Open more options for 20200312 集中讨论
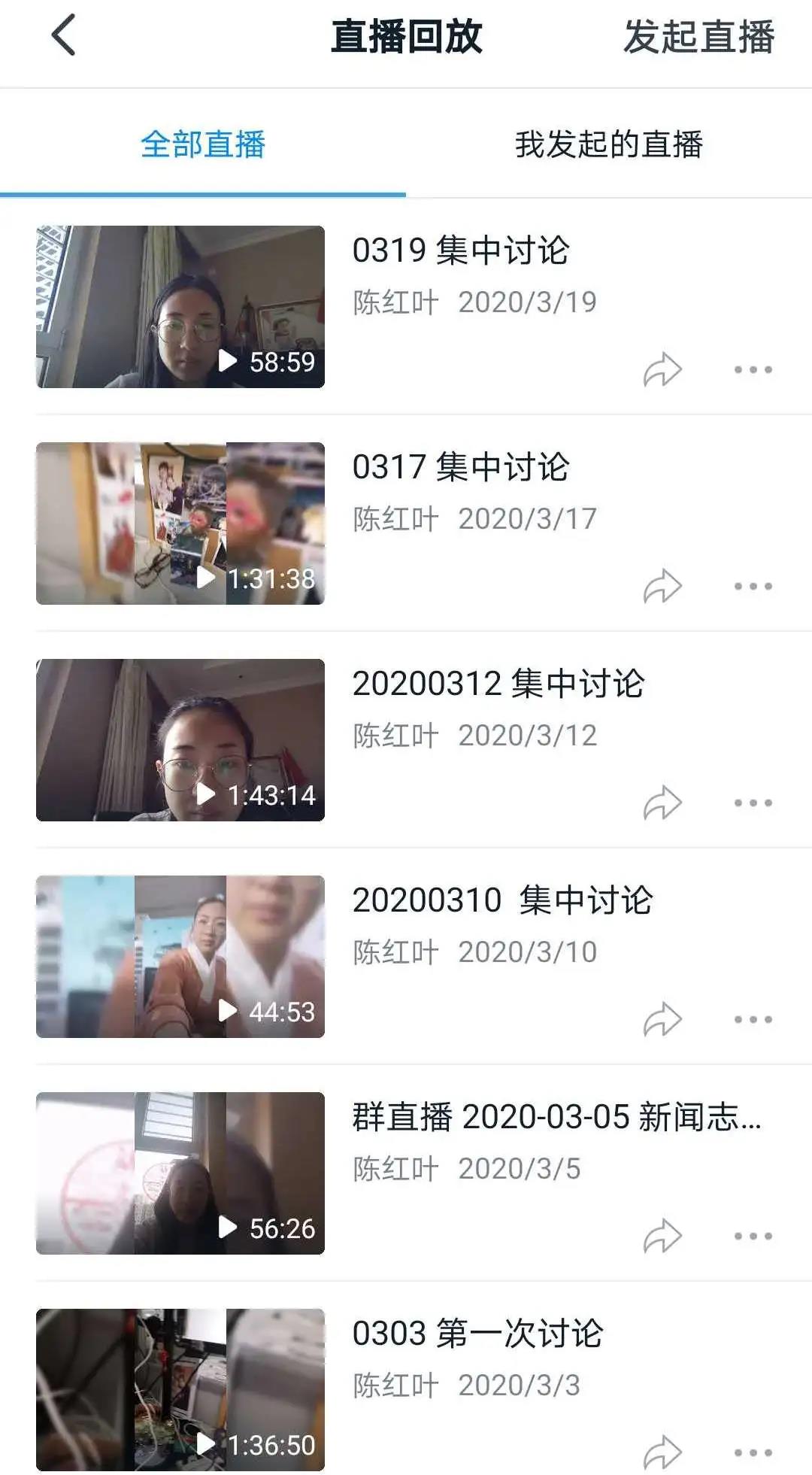Image resolution: width=812 pixels, height=1475 pixels. [753, 803]
